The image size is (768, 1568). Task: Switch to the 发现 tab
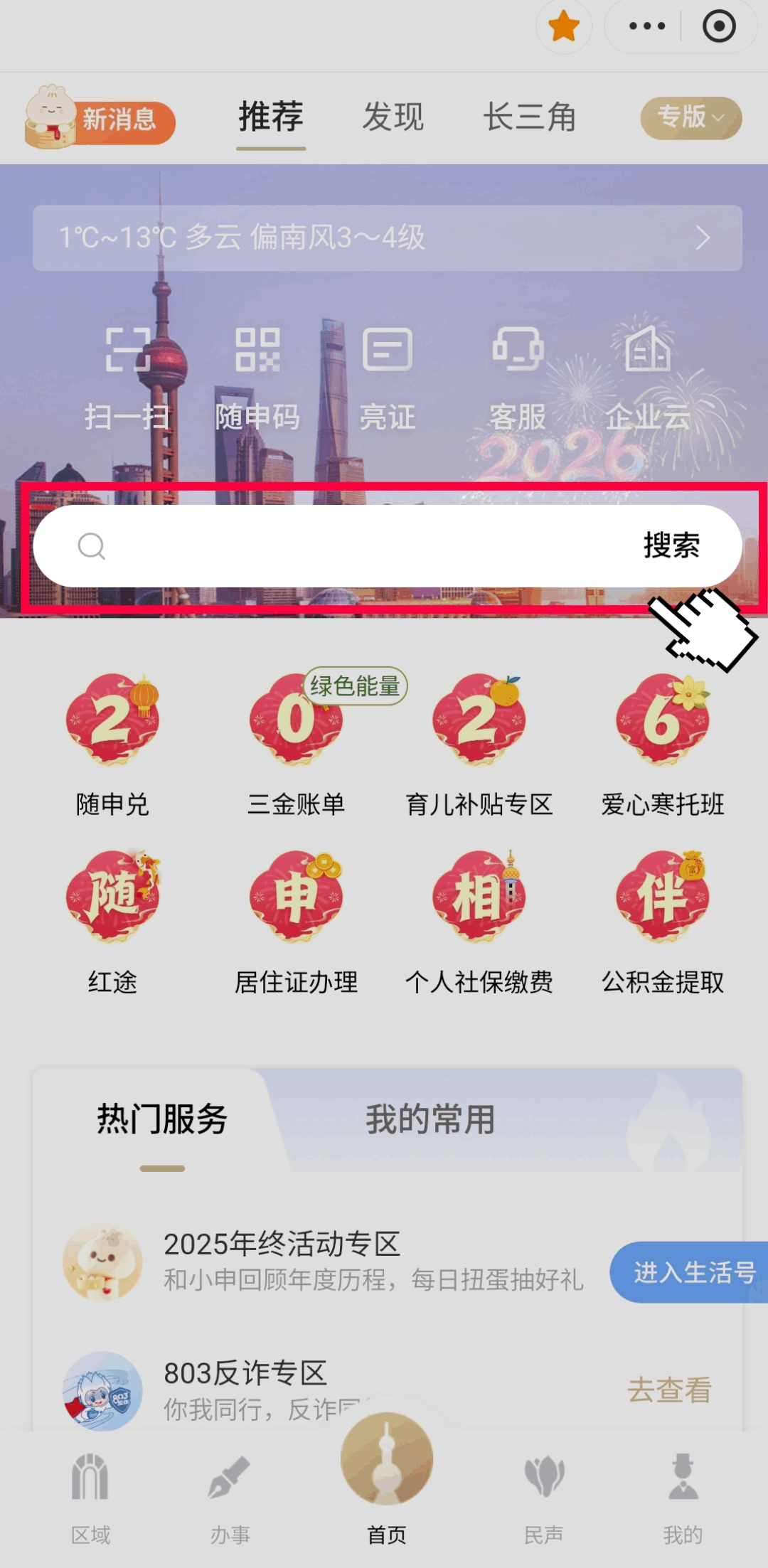393,117
